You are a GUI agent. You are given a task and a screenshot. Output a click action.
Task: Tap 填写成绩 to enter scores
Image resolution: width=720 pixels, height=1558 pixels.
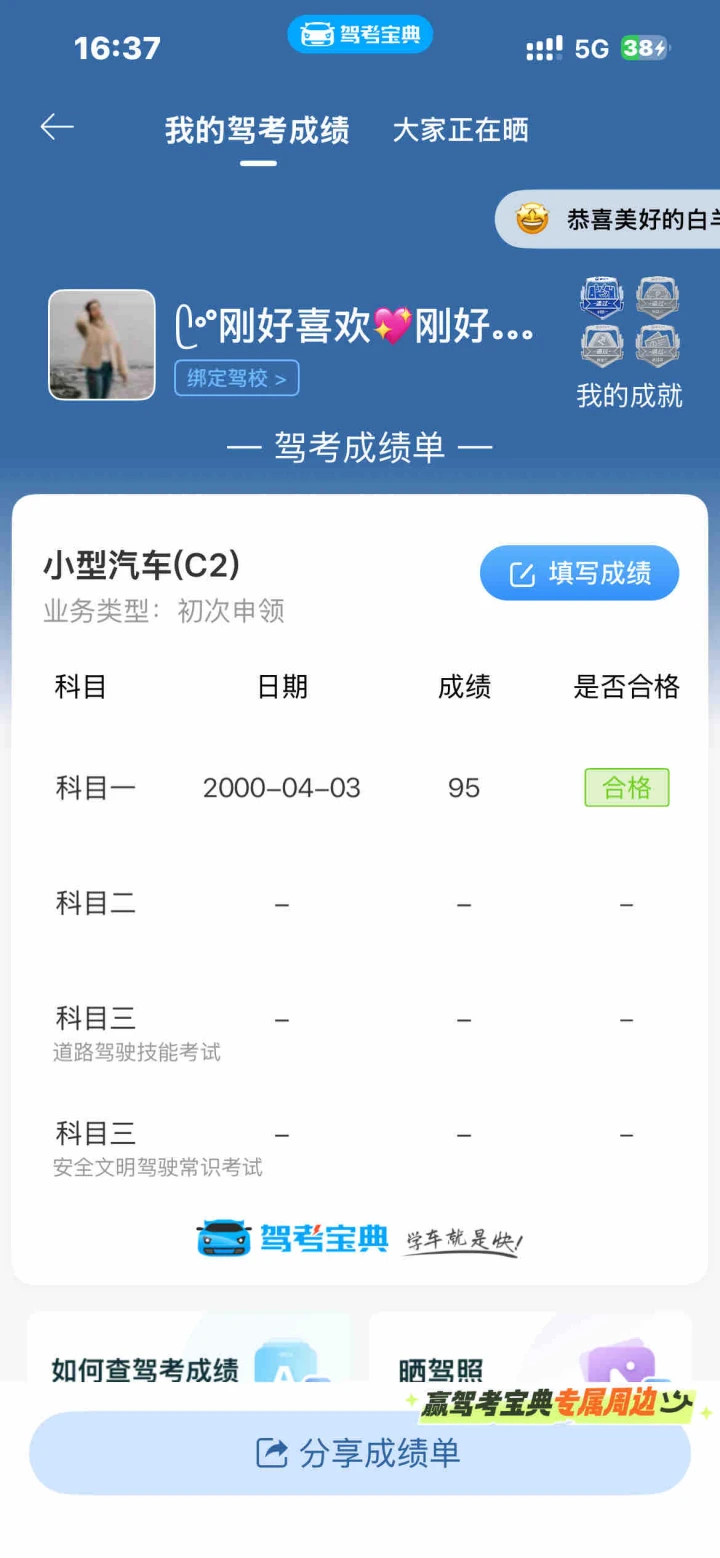pyautogui.click(x=580, y=573)
